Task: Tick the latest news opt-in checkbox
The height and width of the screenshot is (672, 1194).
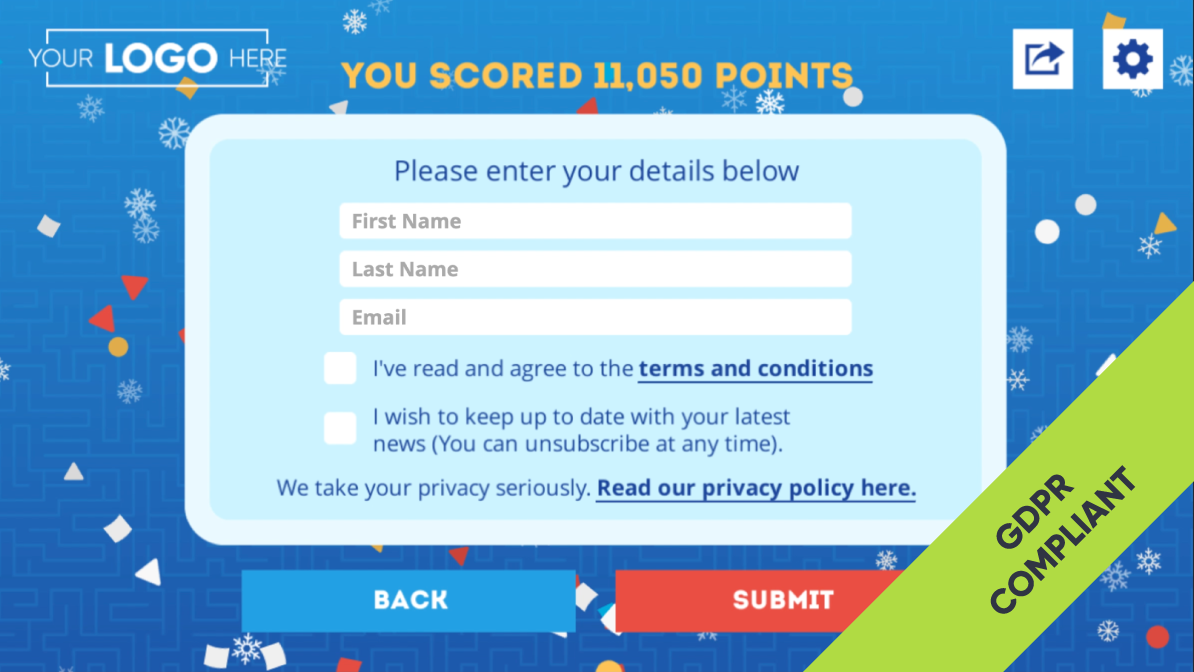Action: pos(340,428)
